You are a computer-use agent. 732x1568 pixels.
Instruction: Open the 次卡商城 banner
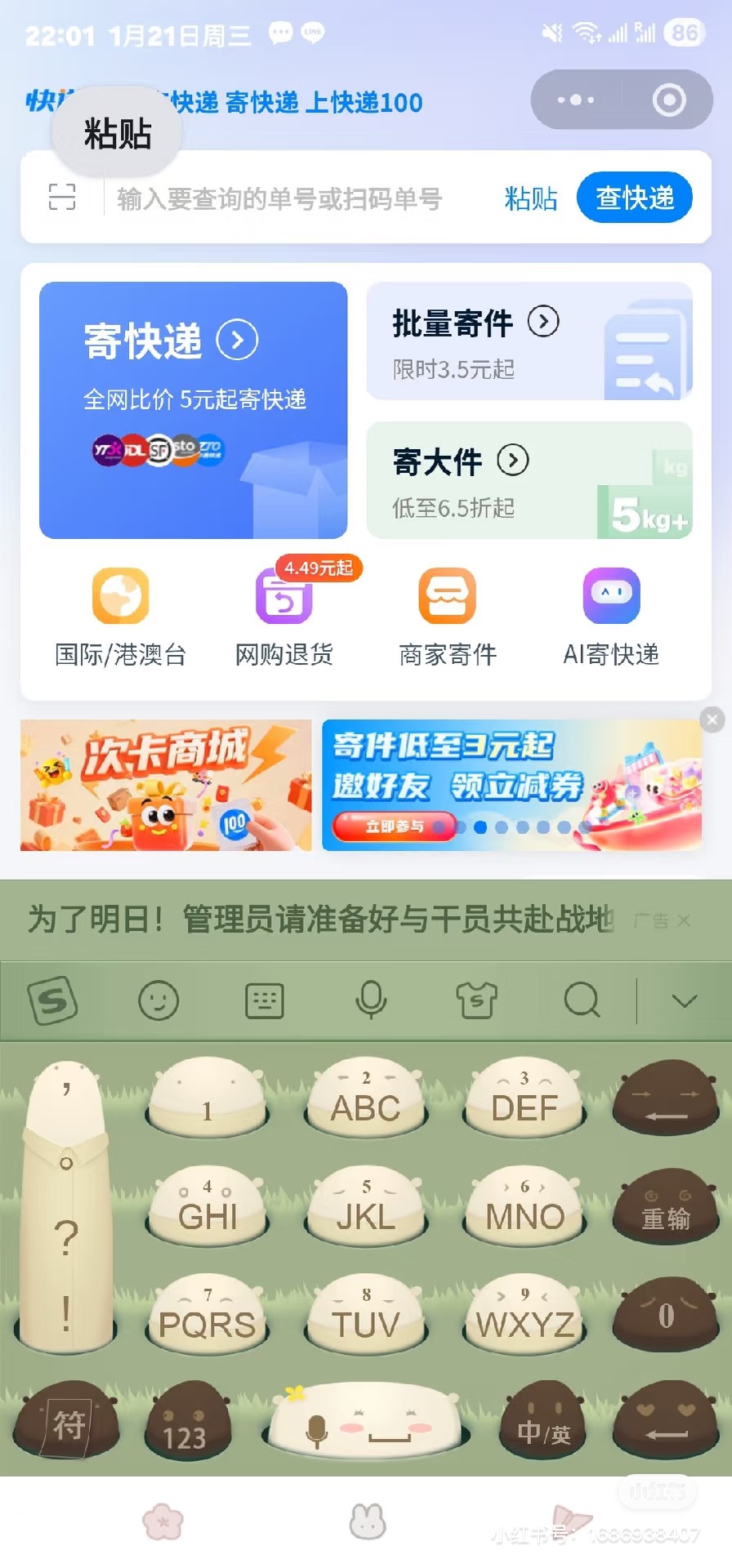166,786
